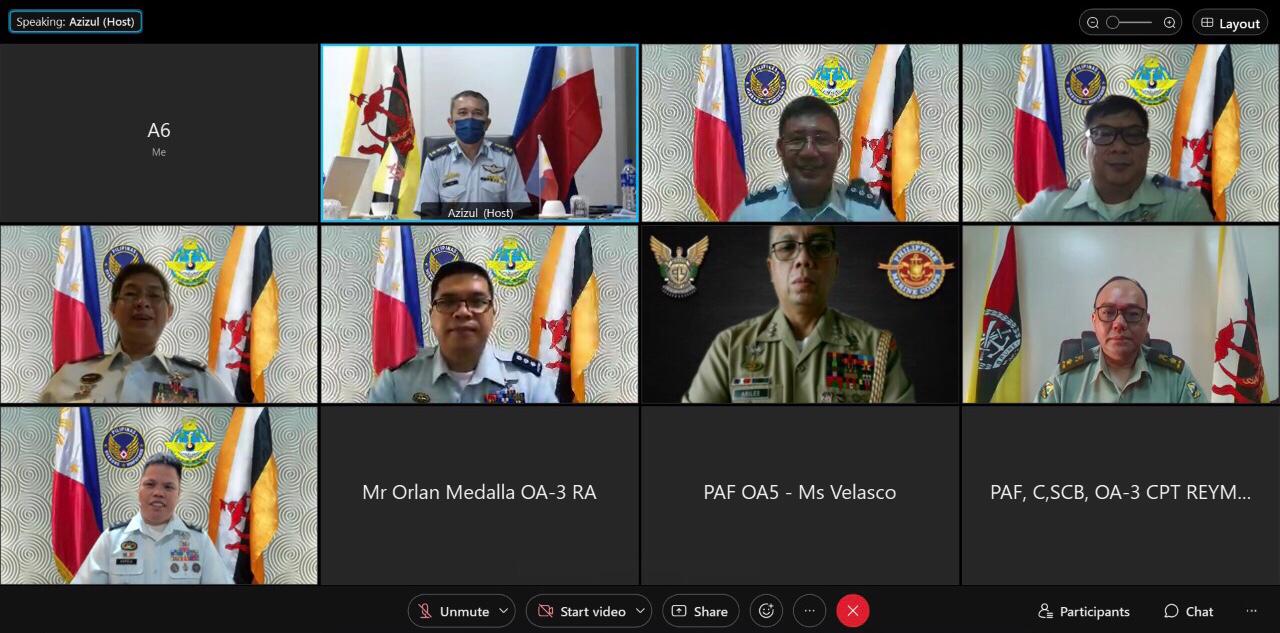This screenshot has width=1280, height=633.
Task: Leave the meeting with the red X
Action: pos(853,611)
